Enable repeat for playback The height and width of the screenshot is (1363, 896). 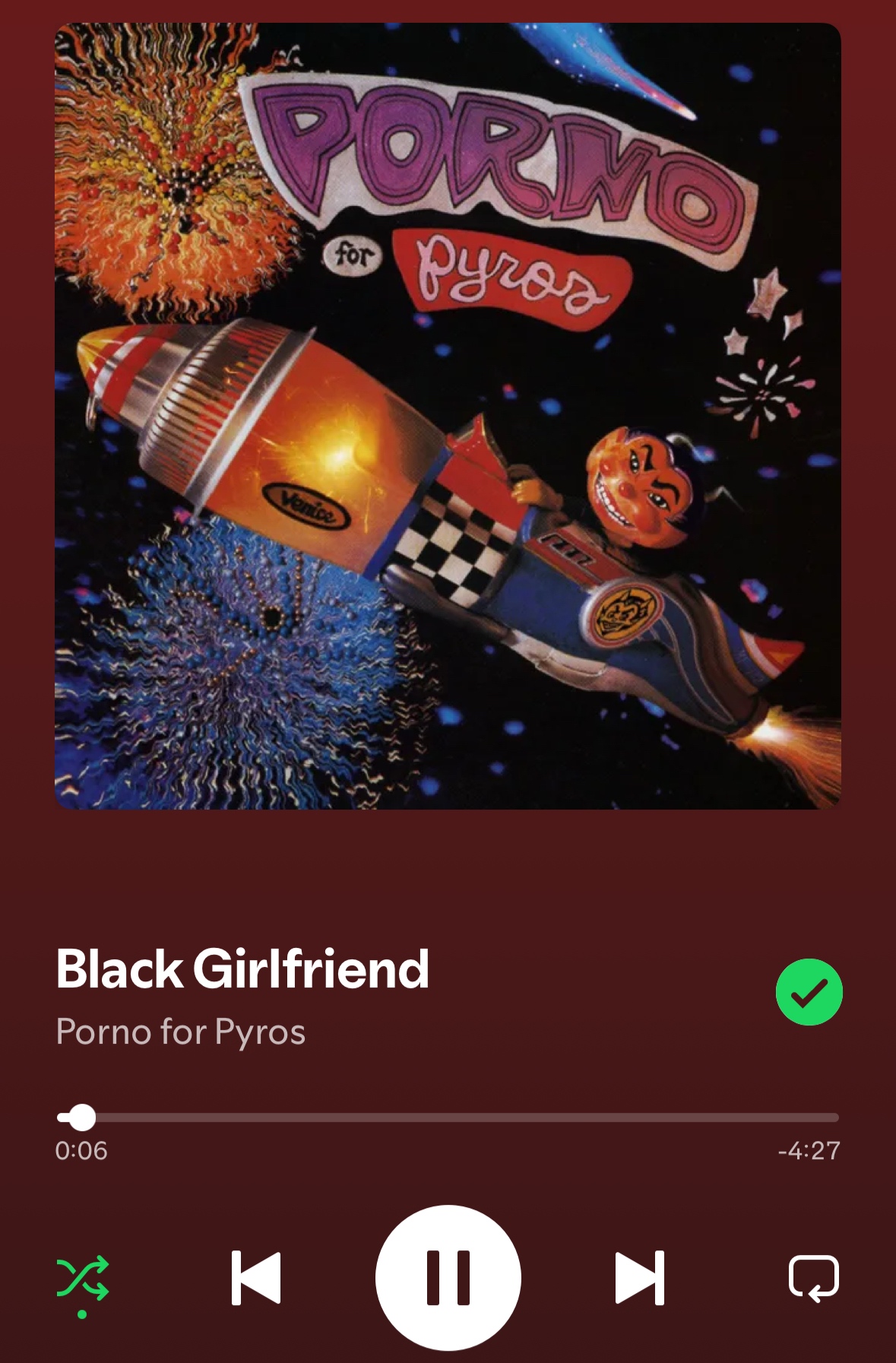813,1278
